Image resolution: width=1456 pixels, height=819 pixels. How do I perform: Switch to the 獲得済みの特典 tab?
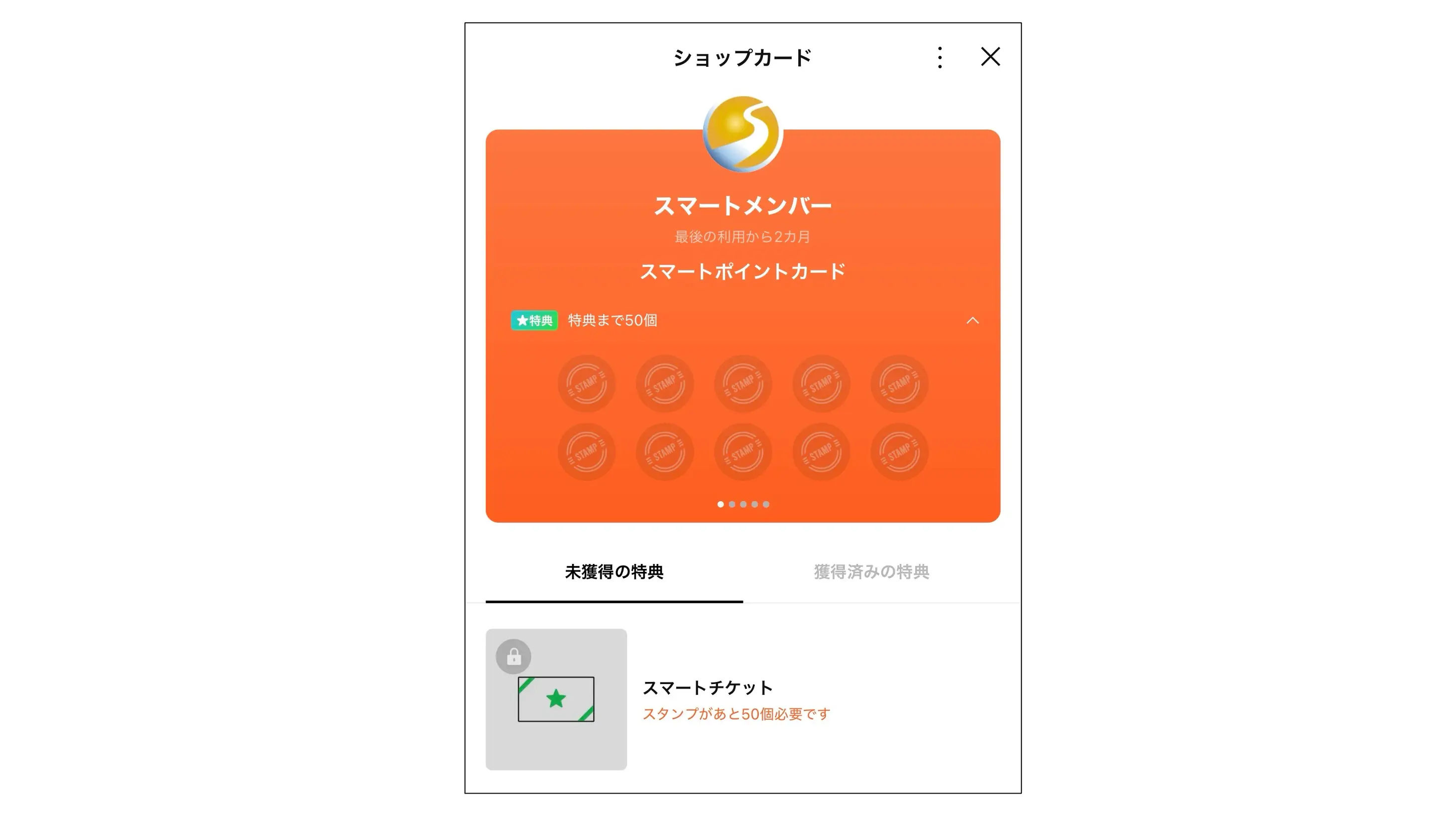(871, 572)
